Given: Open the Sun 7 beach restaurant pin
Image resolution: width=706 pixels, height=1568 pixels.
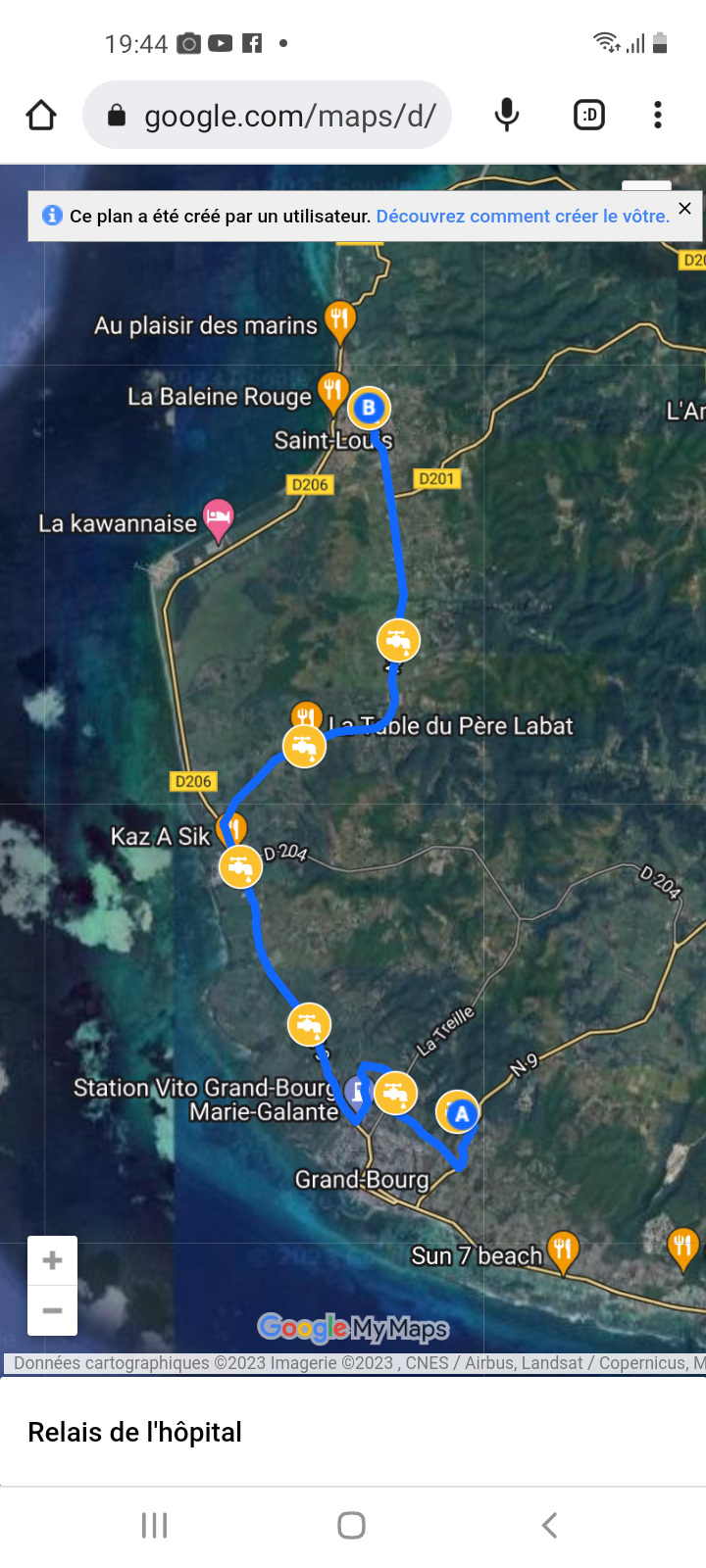Looking at the screenshot, I should (x=562, y=1249).
